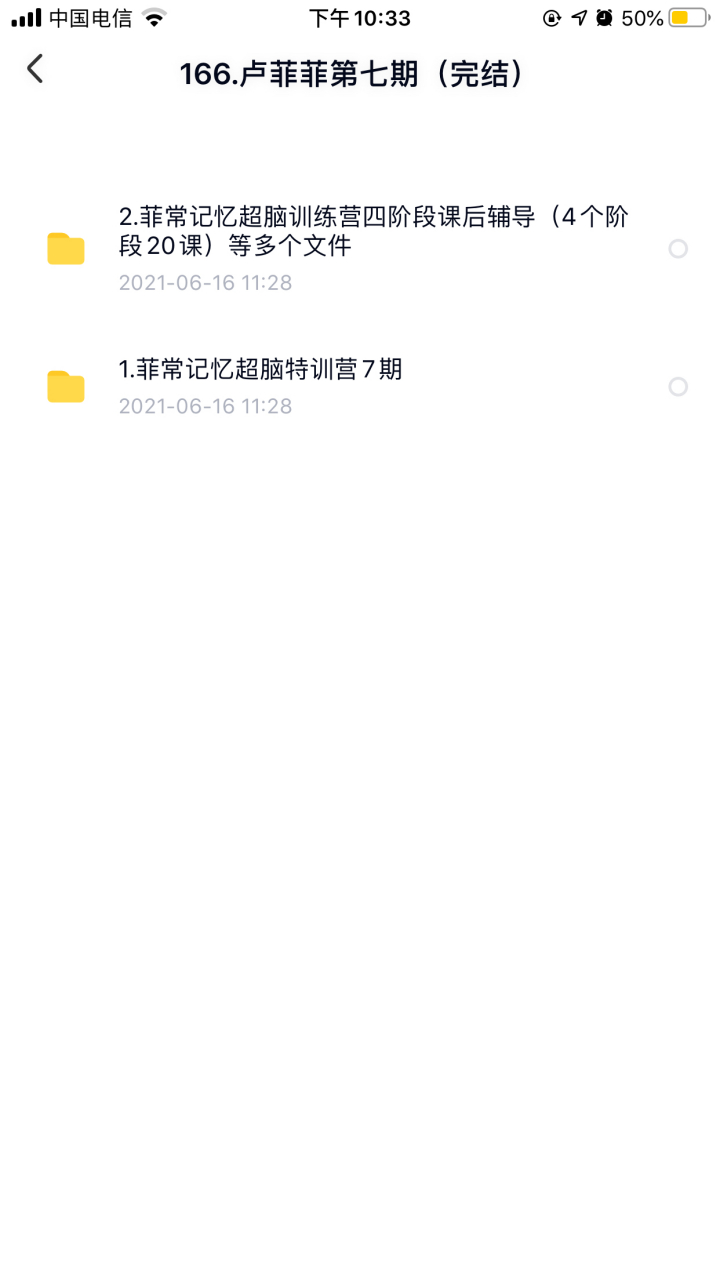The image size is (720, 1280).
Task: Open the yellow folder icon beside item 2
Action: [65, 248]
